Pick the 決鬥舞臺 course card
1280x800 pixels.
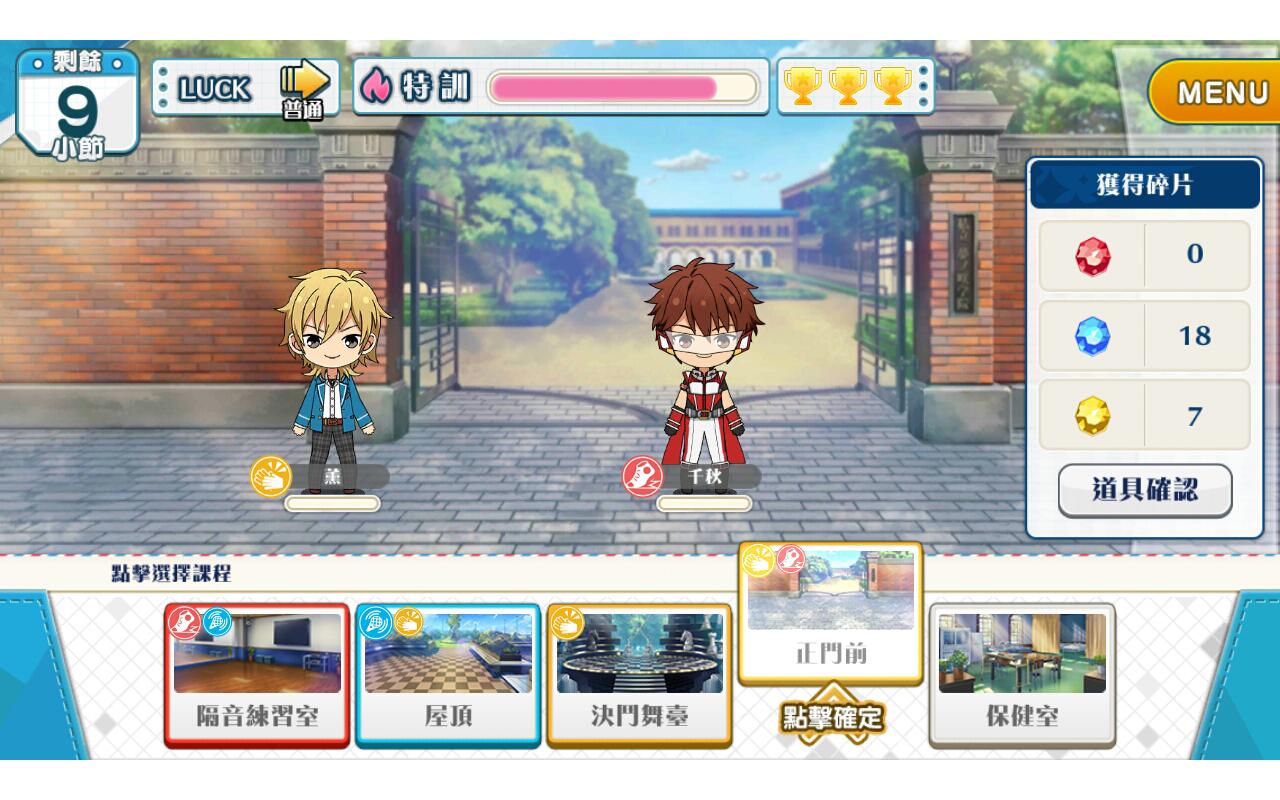tap(639, 674)
